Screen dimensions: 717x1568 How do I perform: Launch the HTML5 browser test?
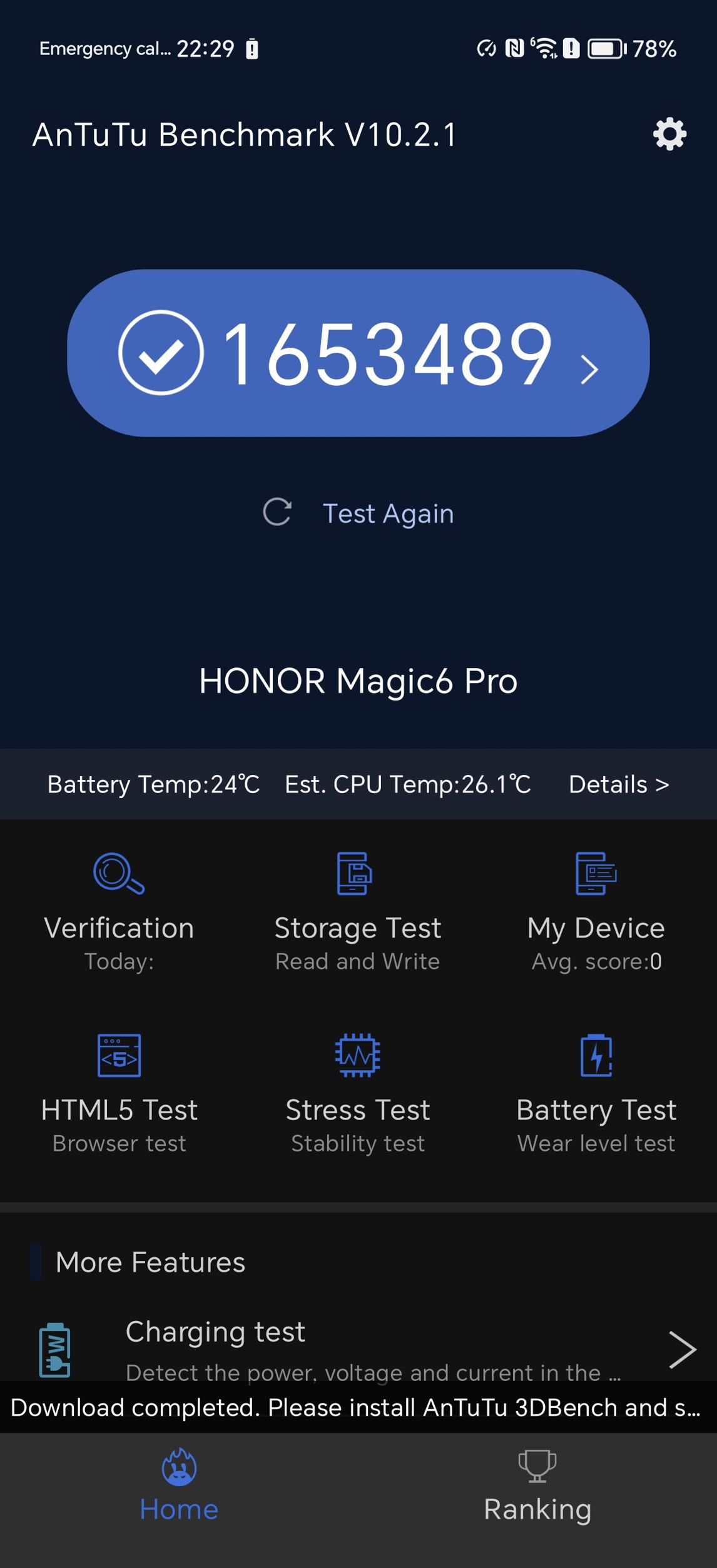[119, 1093]
